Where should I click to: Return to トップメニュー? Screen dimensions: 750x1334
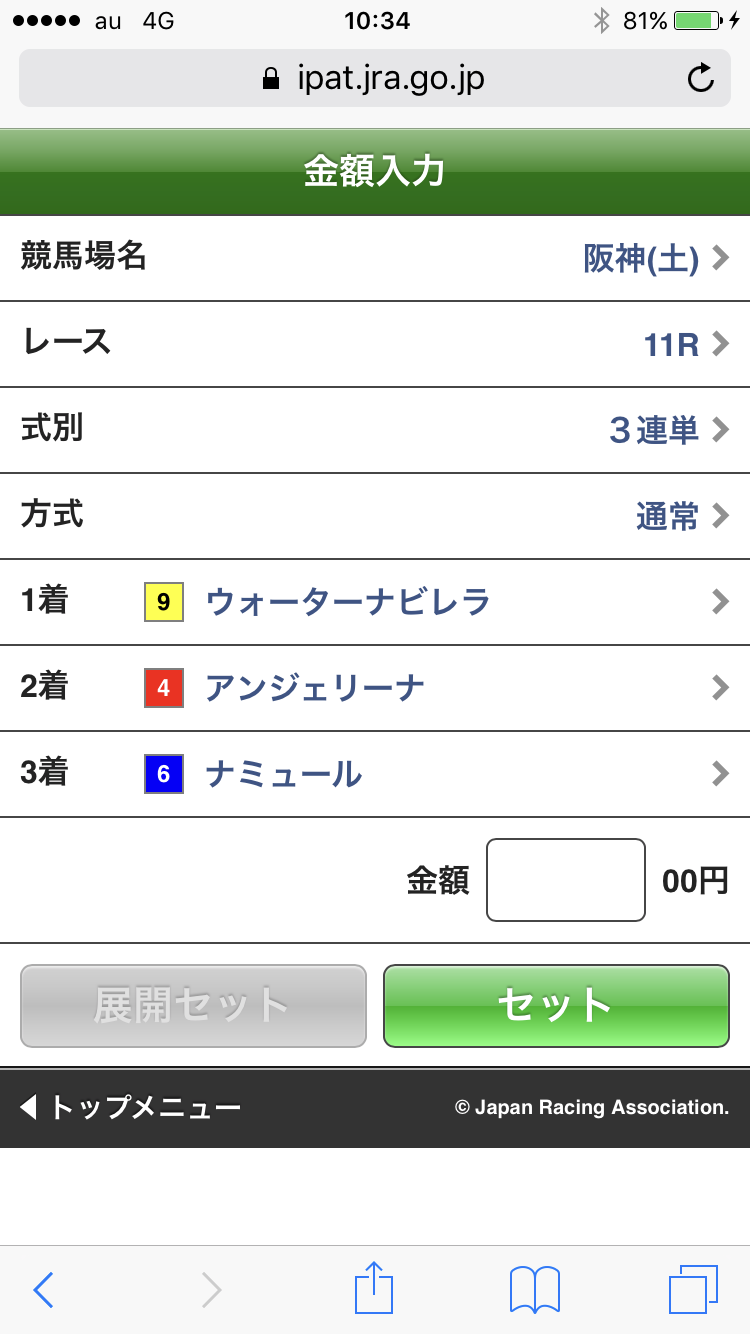pyautogui.click(x=131, y=1107)
